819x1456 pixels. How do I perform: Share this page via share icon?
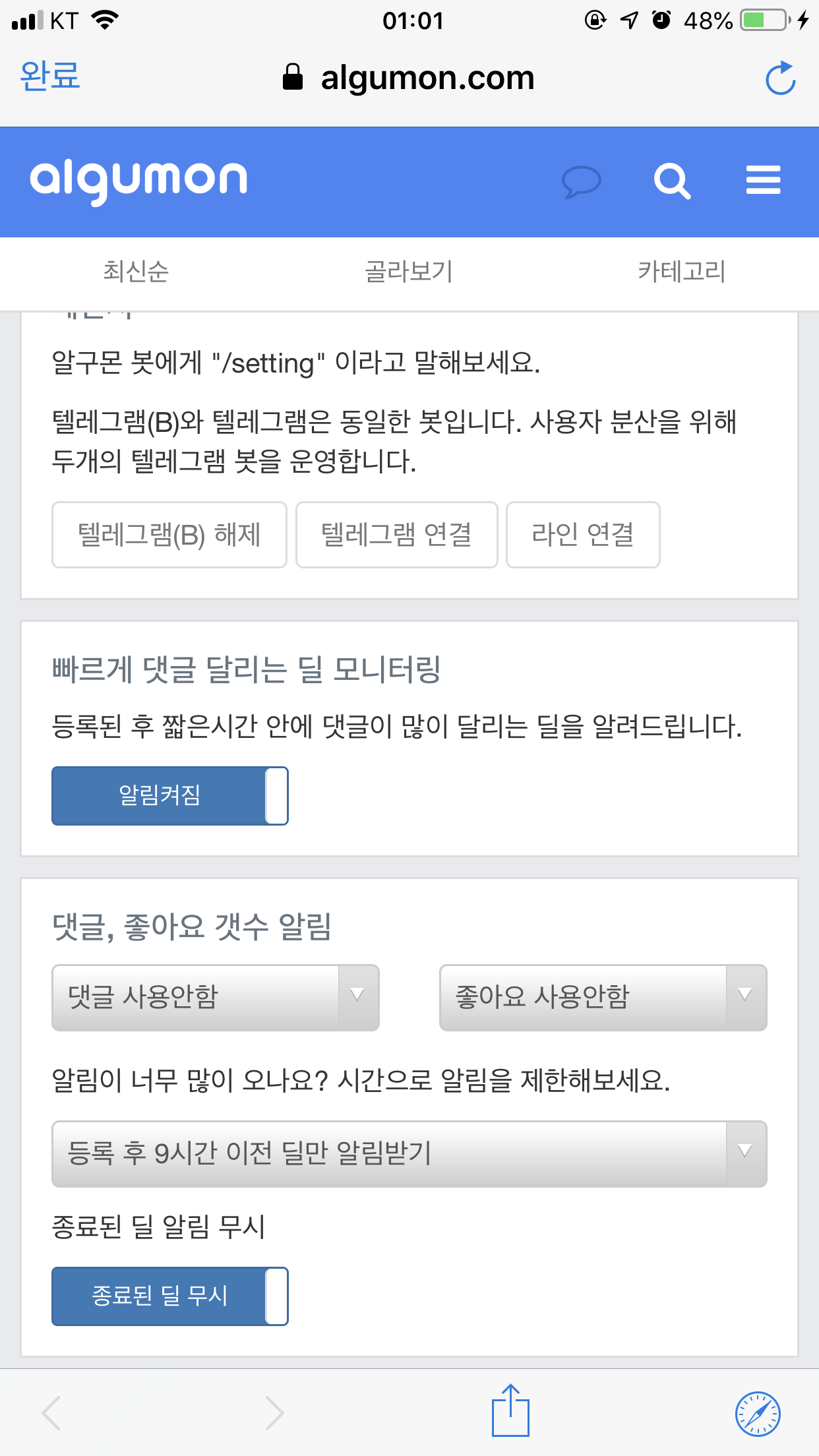[x=510, y=1411]
